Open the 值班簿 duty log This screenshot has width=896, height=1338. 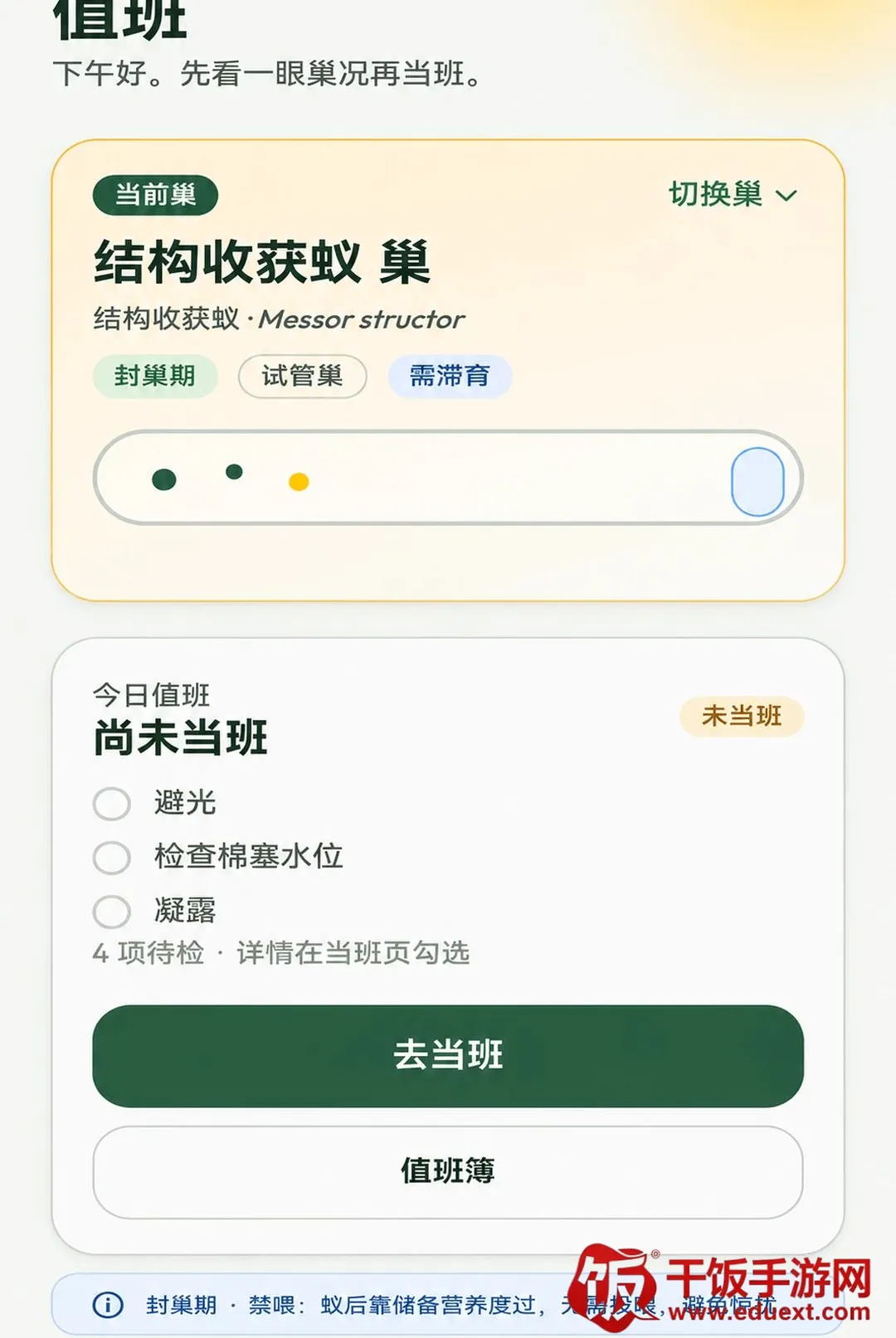click(448, 1171)
